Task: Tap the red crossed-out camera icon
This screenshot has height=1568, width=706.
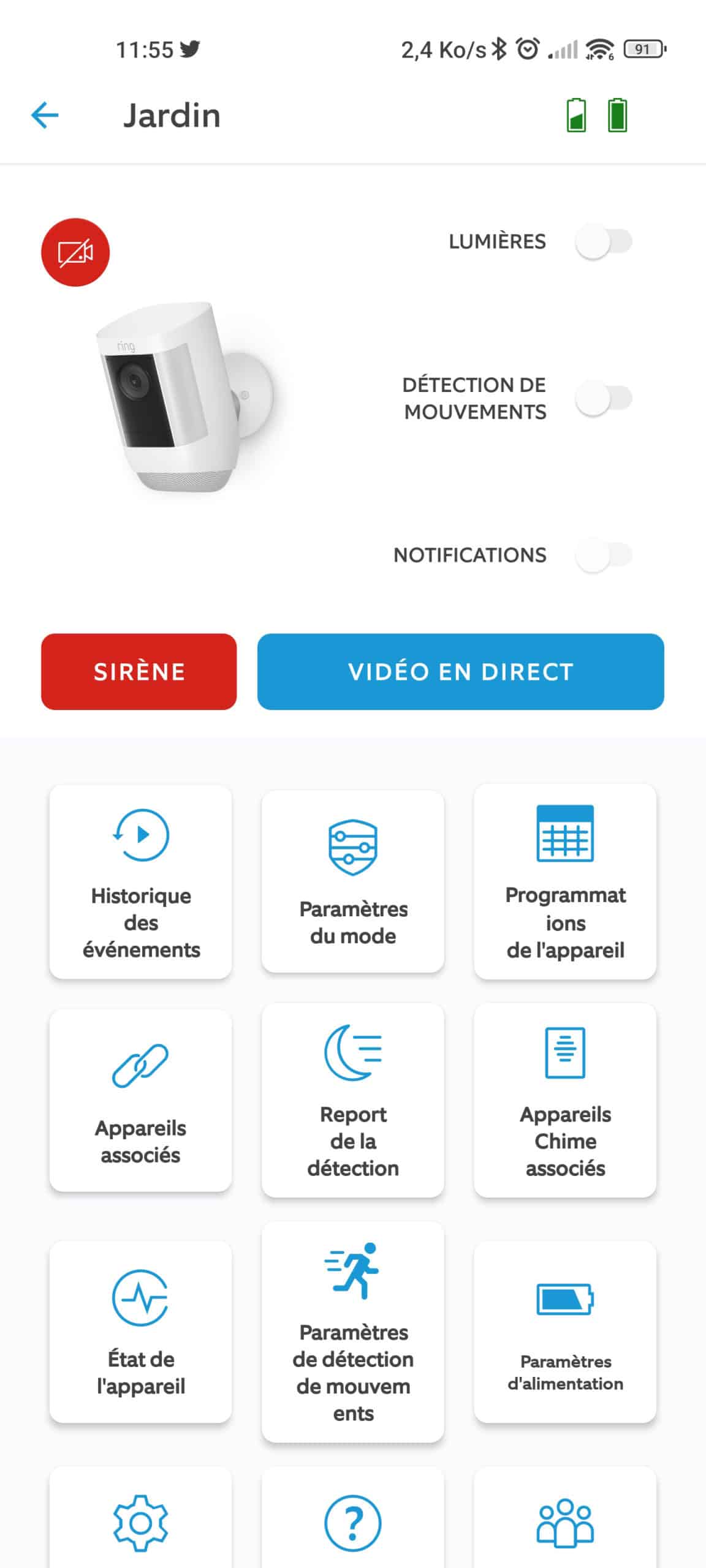Action: tap(75, 252)
